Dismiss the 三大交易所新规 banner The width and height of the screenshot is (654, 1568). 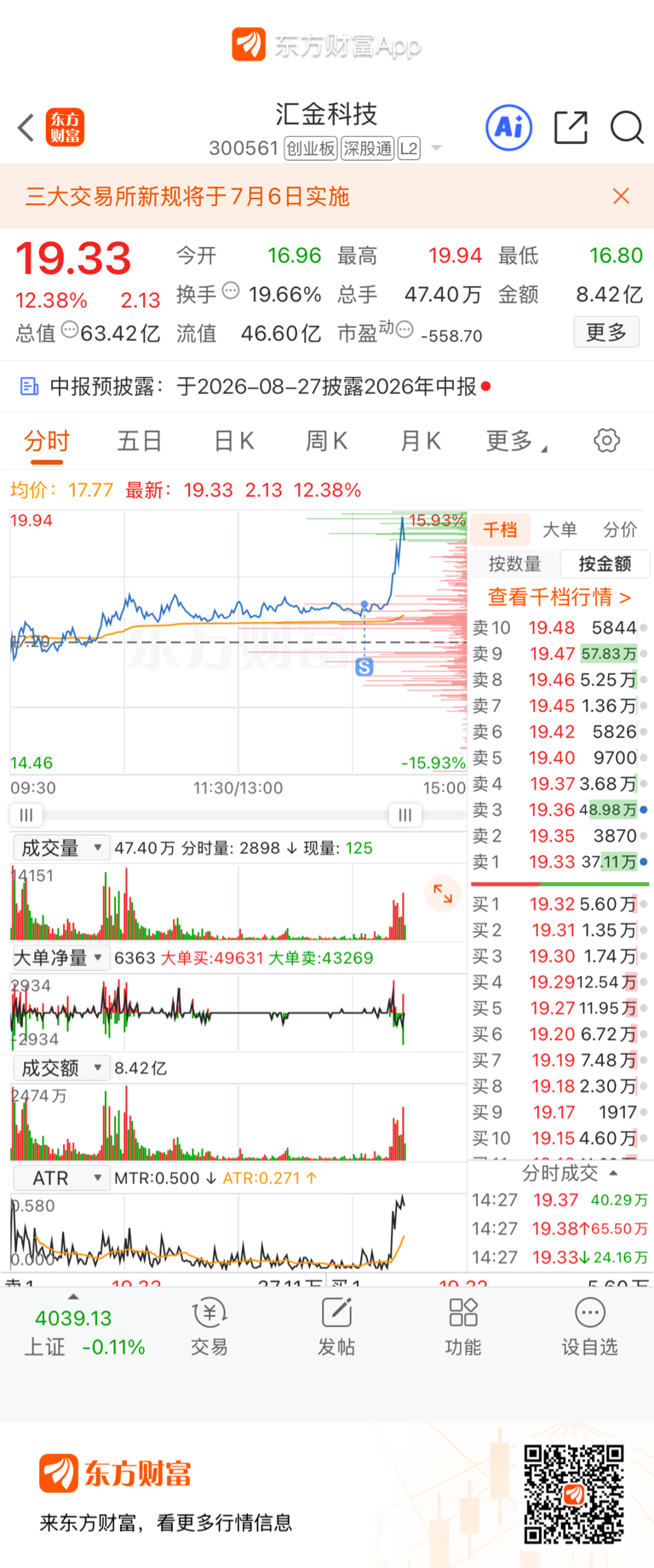[x=622, y=197]
